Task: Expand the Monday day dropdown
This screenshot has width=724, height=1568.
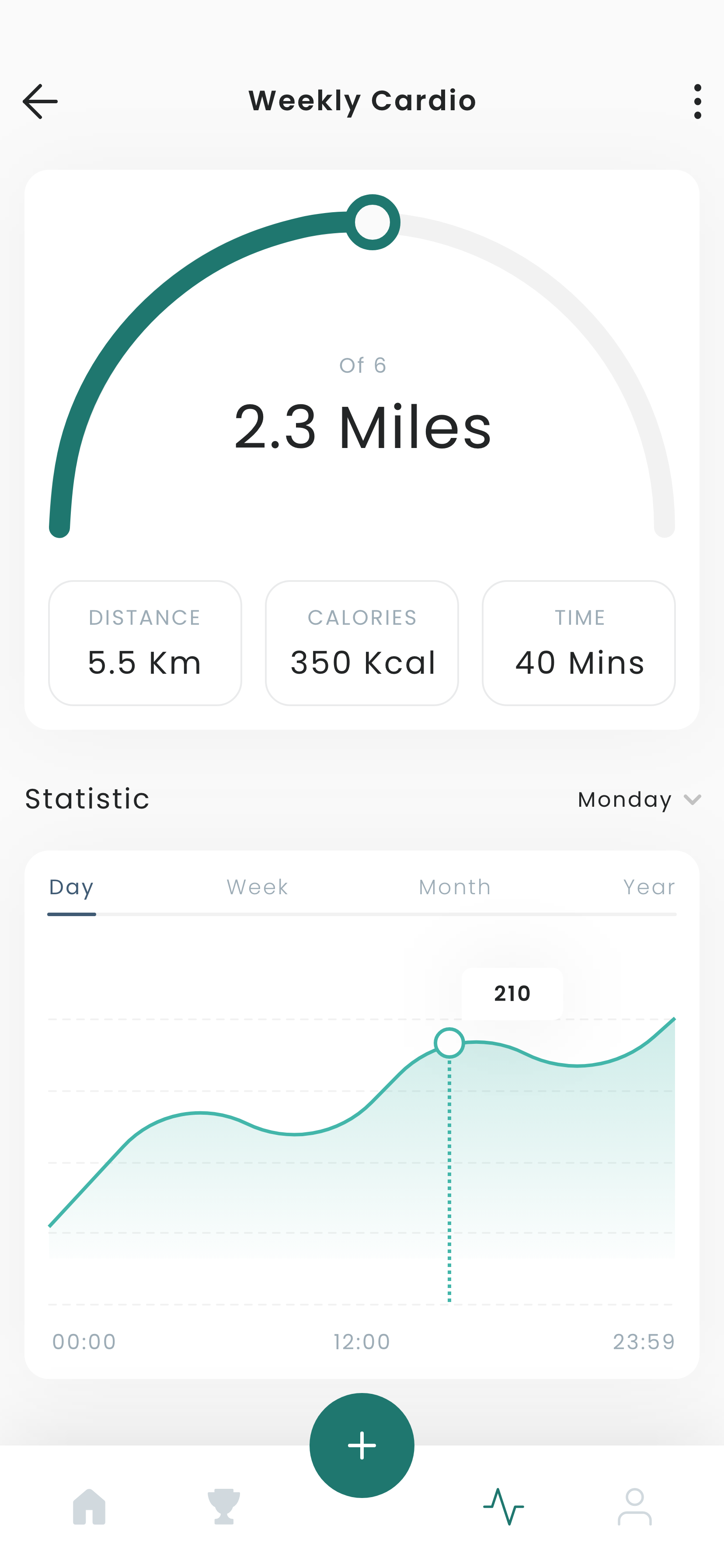Action: (640, 799)
